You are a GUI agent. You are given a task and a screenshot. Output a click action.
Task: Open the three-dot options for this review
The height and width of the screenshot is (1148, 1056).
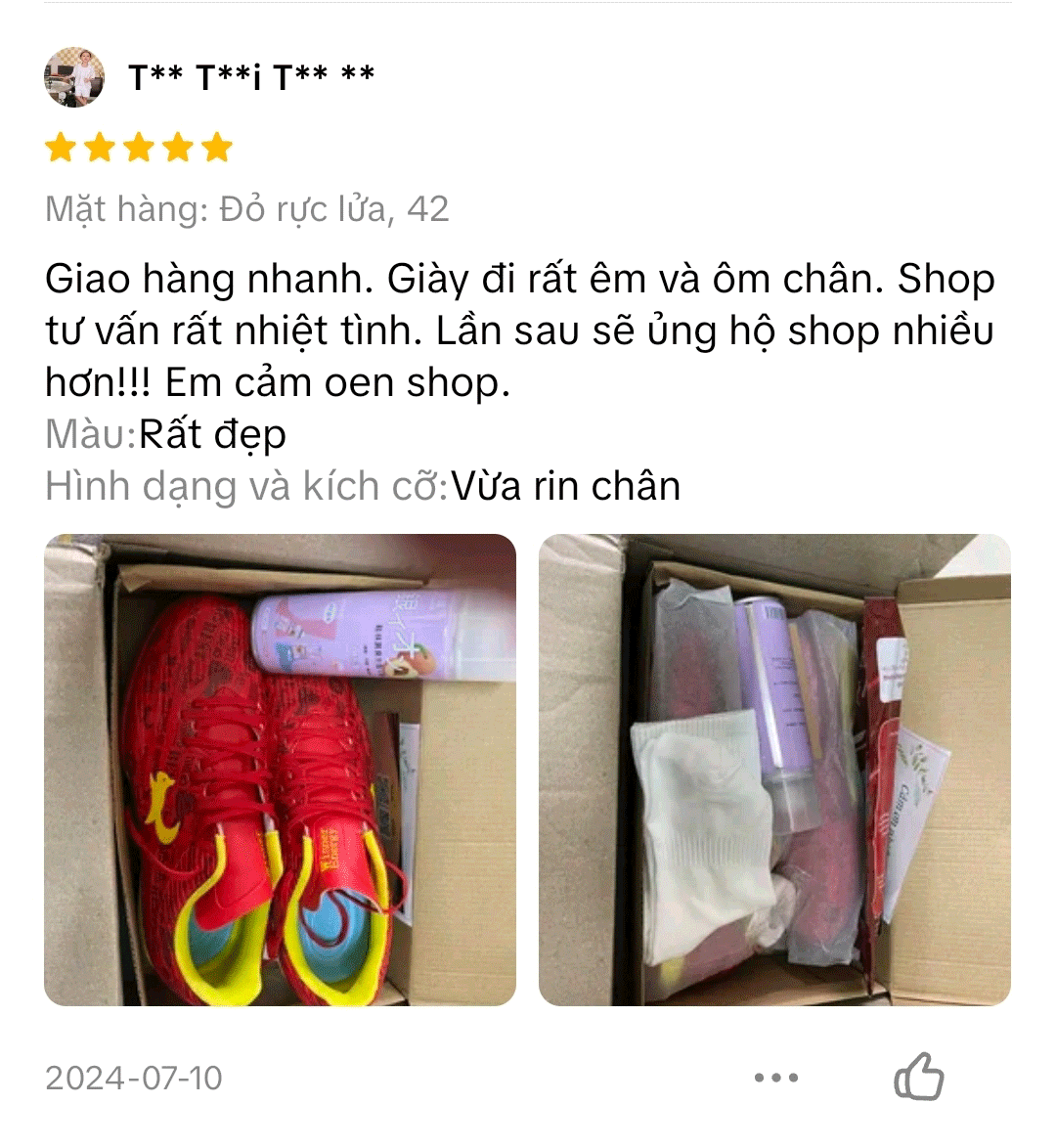tap(776, 1078)
